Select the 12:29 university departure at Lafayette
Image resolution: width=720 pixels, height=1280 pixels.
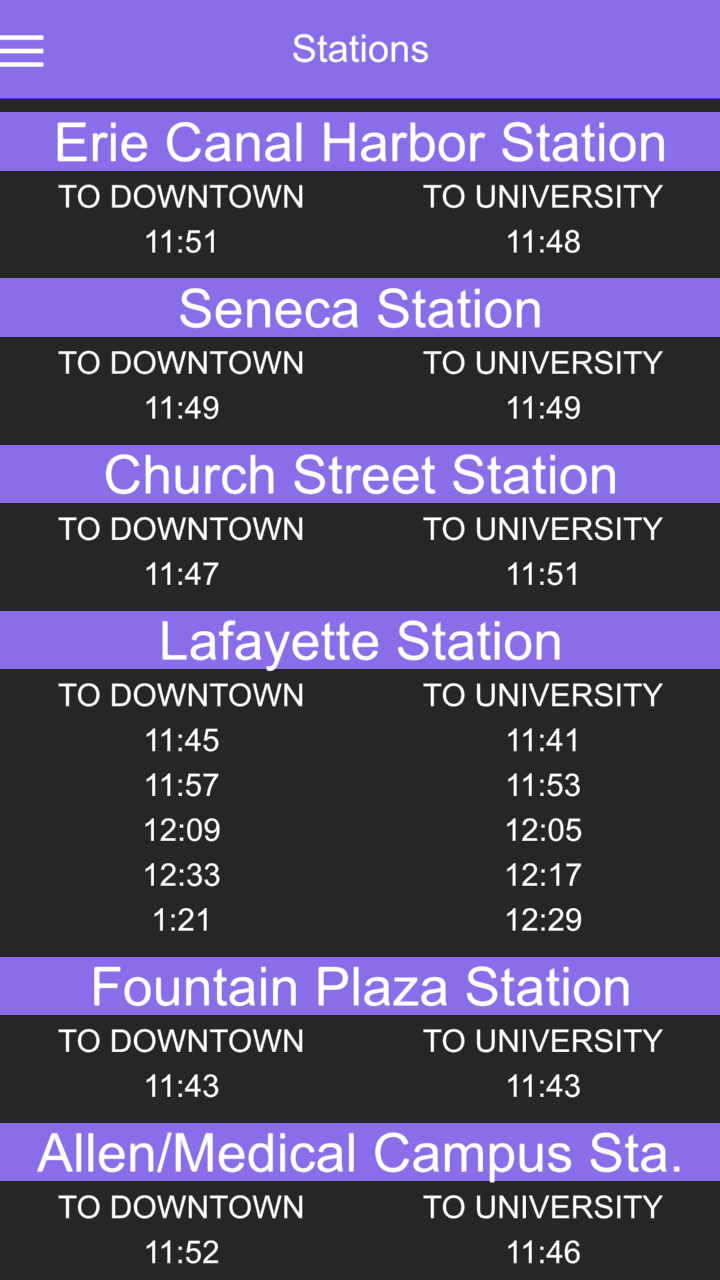pos(544,919)
